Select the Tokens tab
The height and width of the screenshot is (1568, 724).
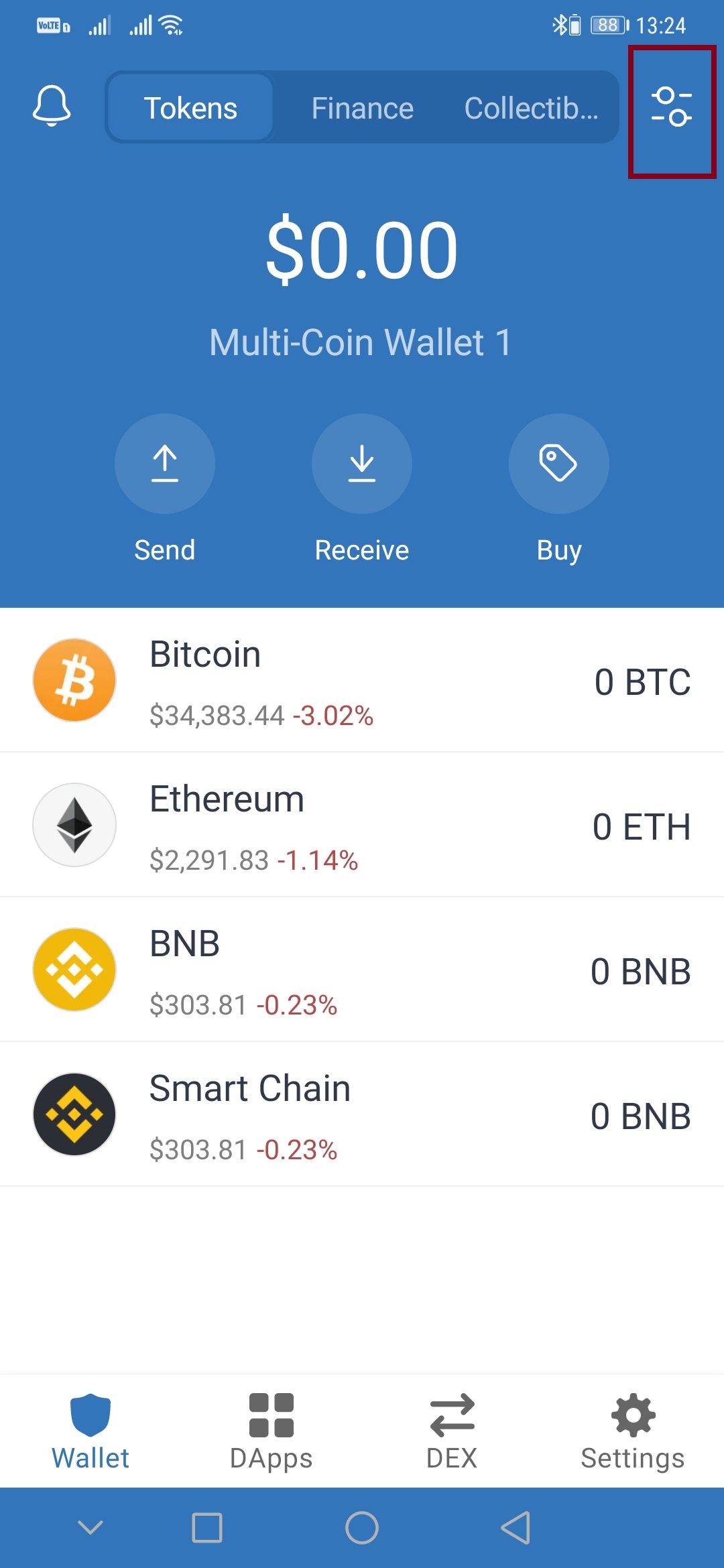[190, 108]
